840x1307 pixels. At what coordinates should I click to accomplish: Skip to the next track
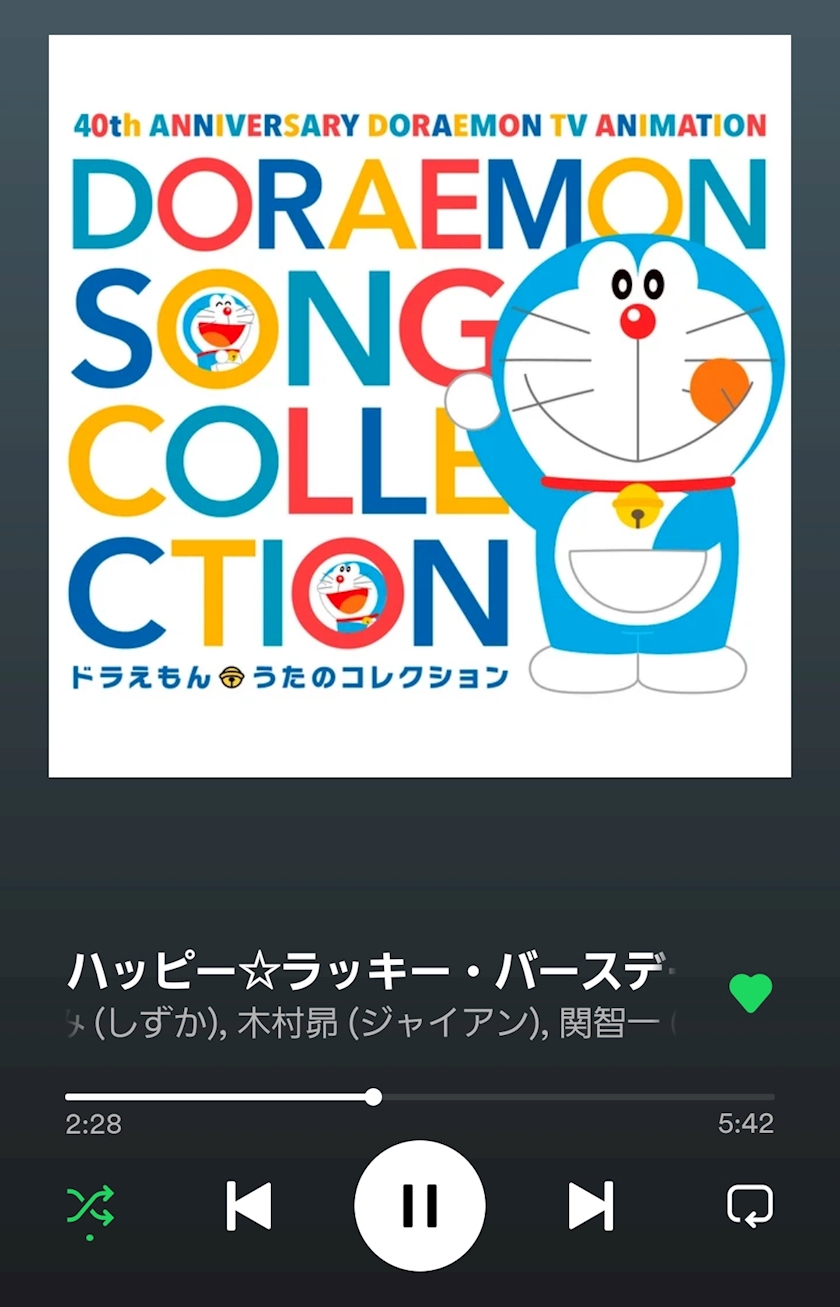[590, 1205]
